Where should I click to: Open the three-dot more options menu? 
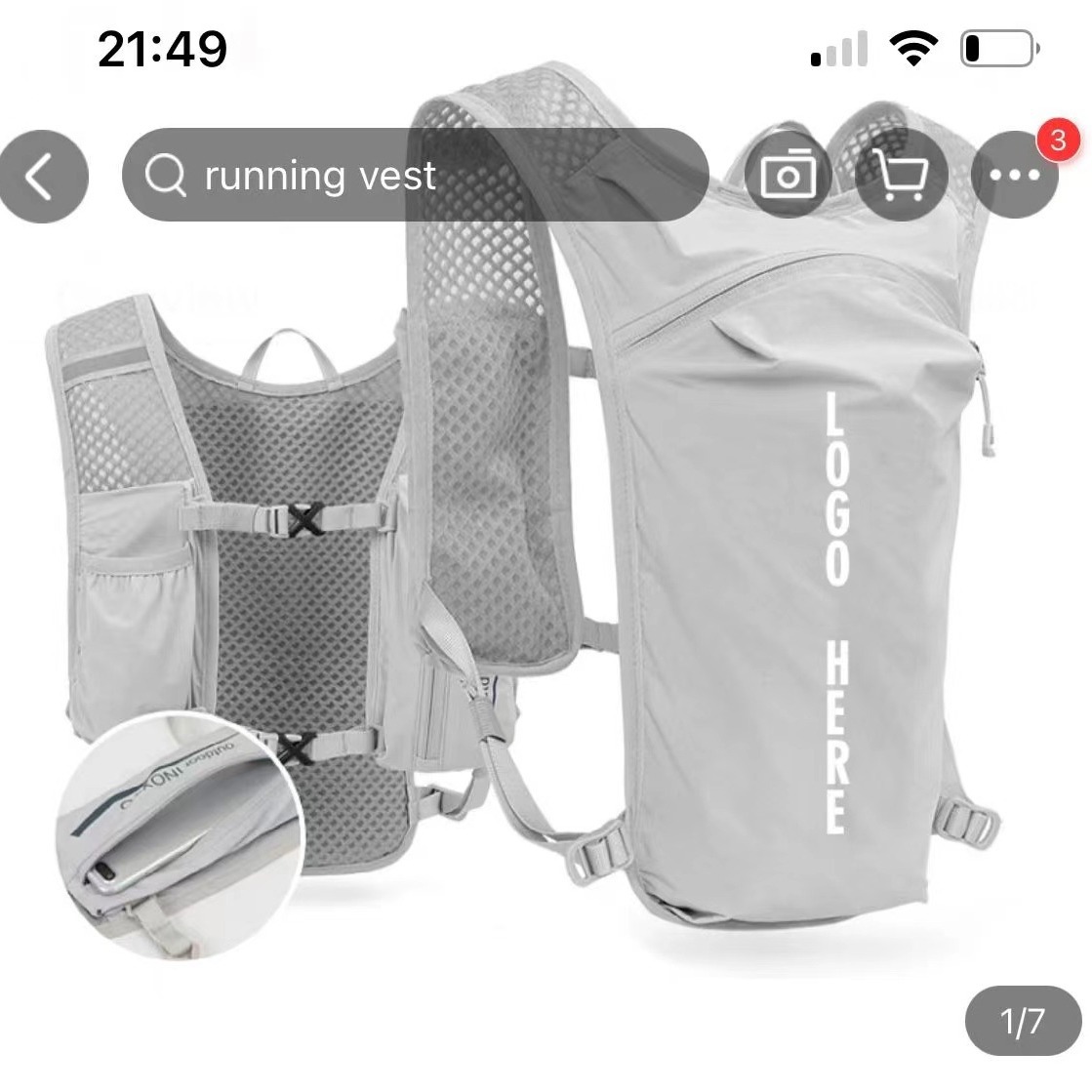pos(1015,176)
